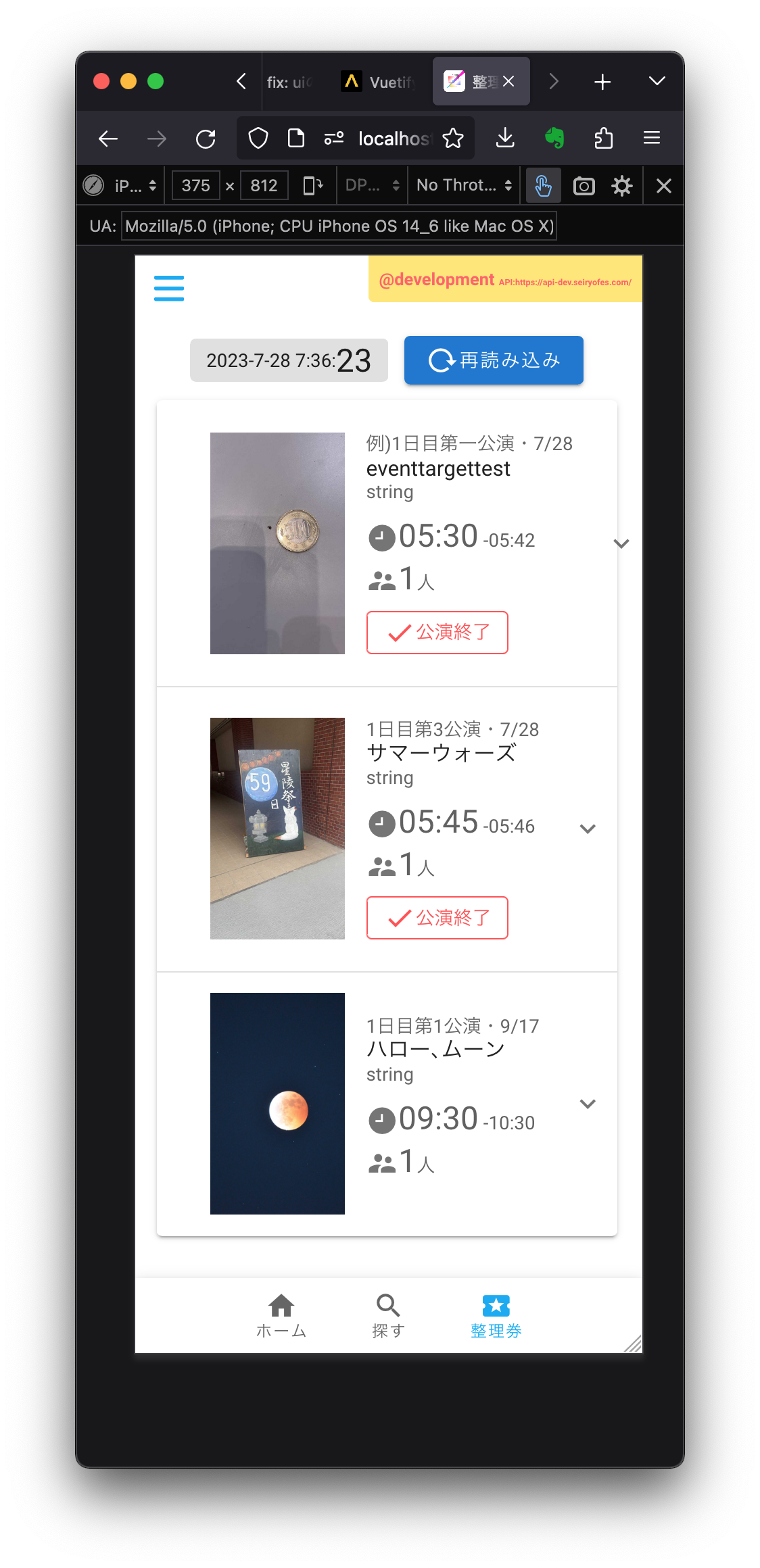Click 公演終了 on the サマーウォーズ card
Viewport: 760px width, 1568px height.
pos(437,918)
